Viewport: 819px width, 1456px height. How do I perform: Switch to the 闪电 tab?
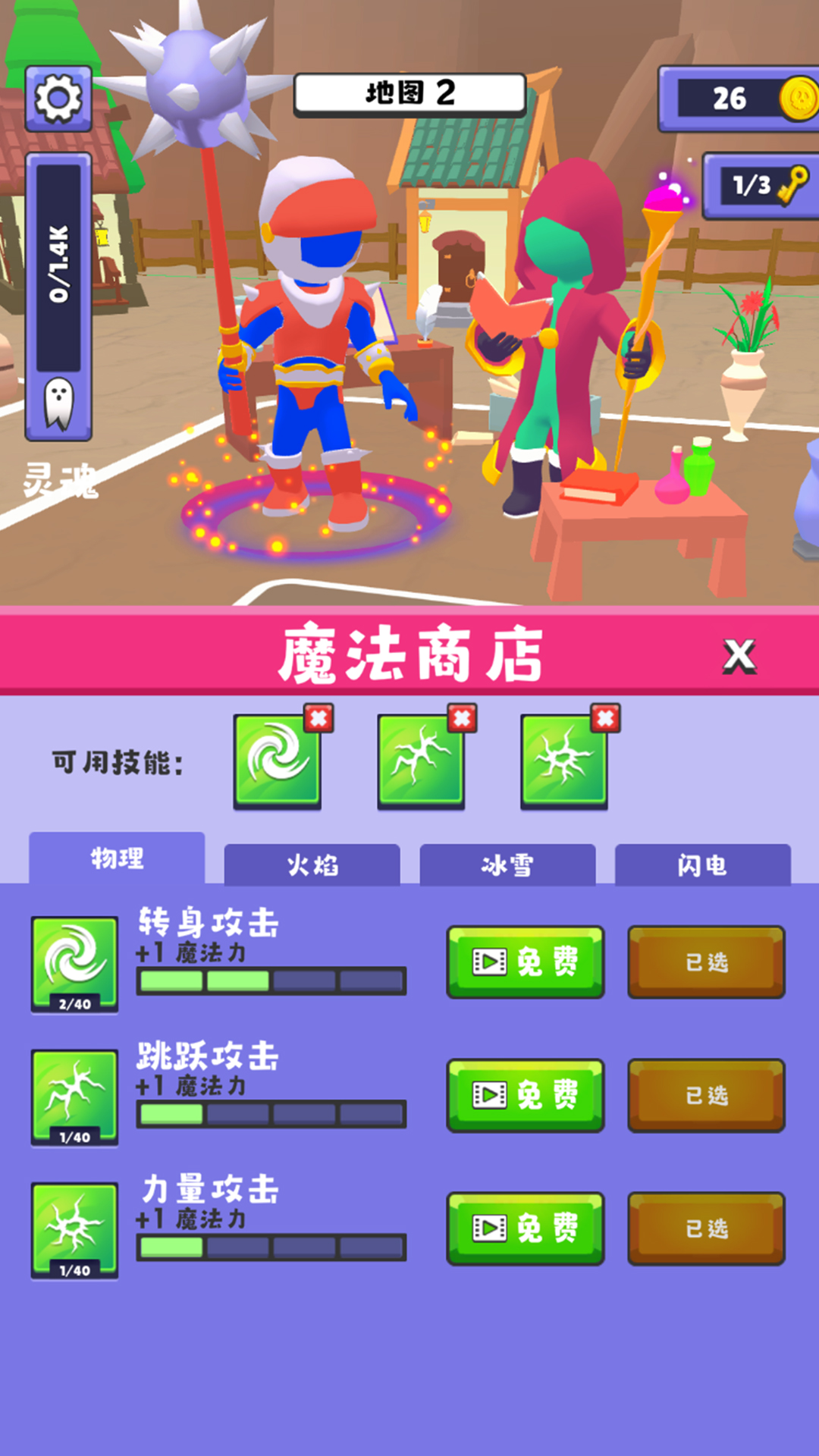pyautogui.click(x=702, y=865)
